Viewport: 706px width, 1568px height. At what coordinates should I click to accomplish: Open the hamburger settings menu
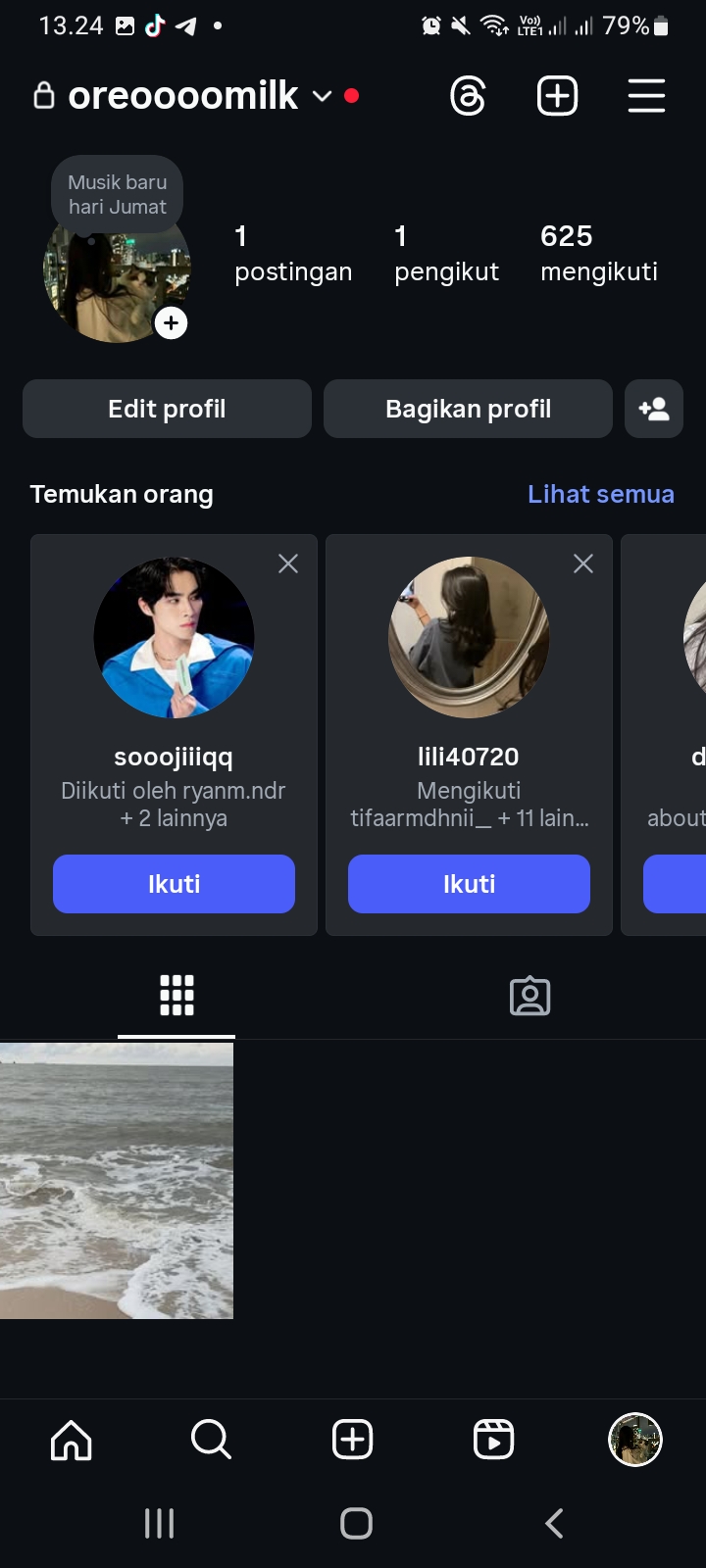click(x=646, y=96)
